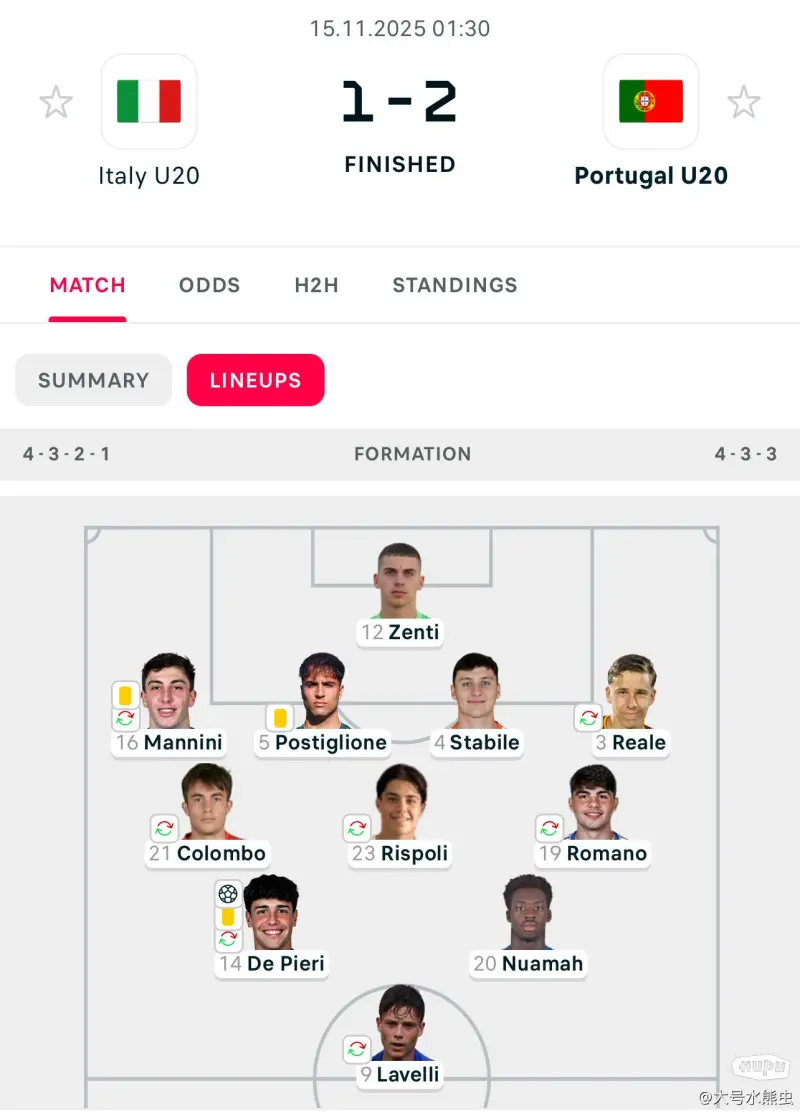Switch to the ODDS tab
The height and width of the screenshot is (1112, 800).
(x=209, y=285)
